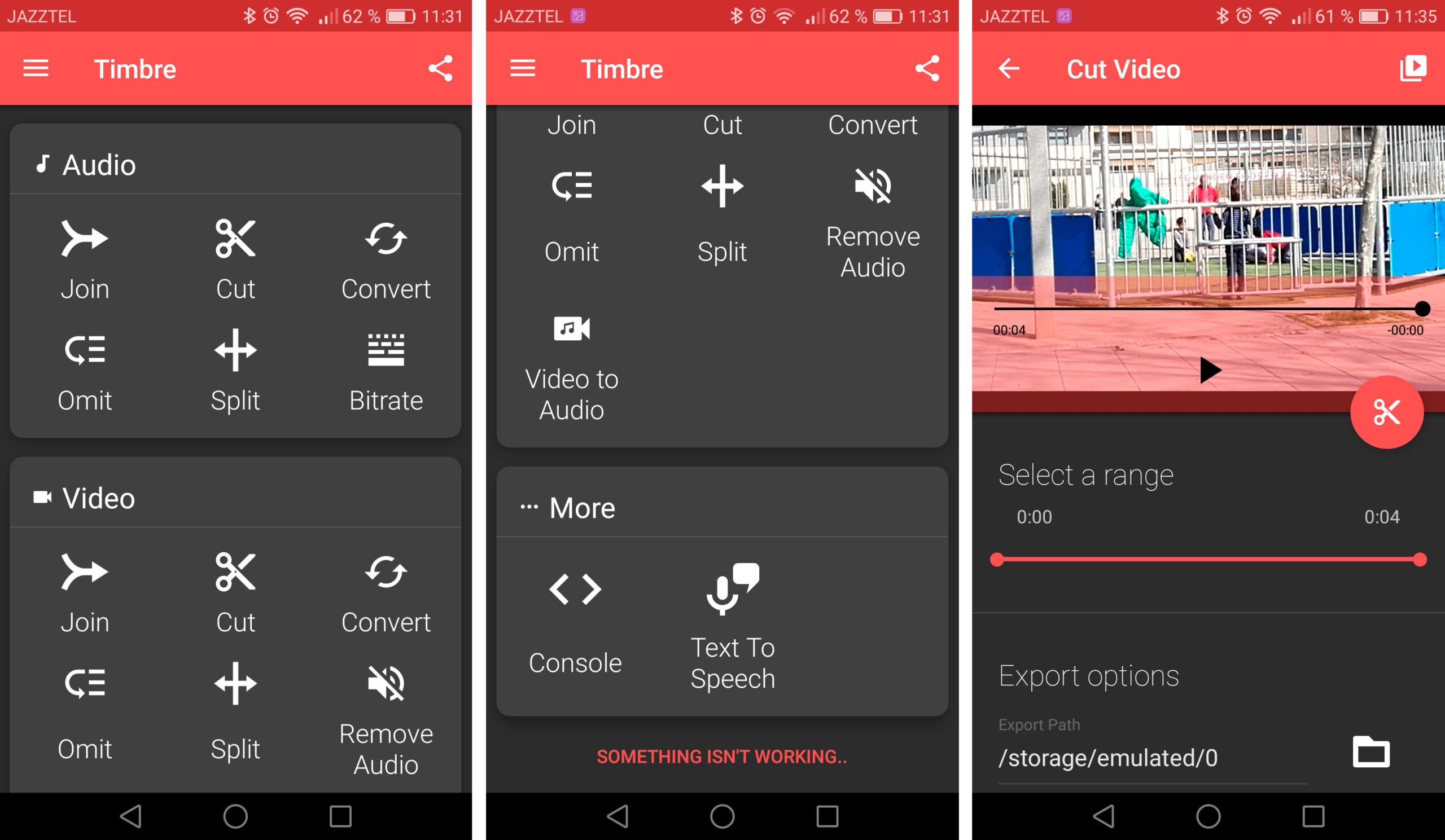Image resolution: width=1445 pixels, height=840 pixels.
Task: Tap the range slider start handle at 0:00
Action: tap(997, 560)
